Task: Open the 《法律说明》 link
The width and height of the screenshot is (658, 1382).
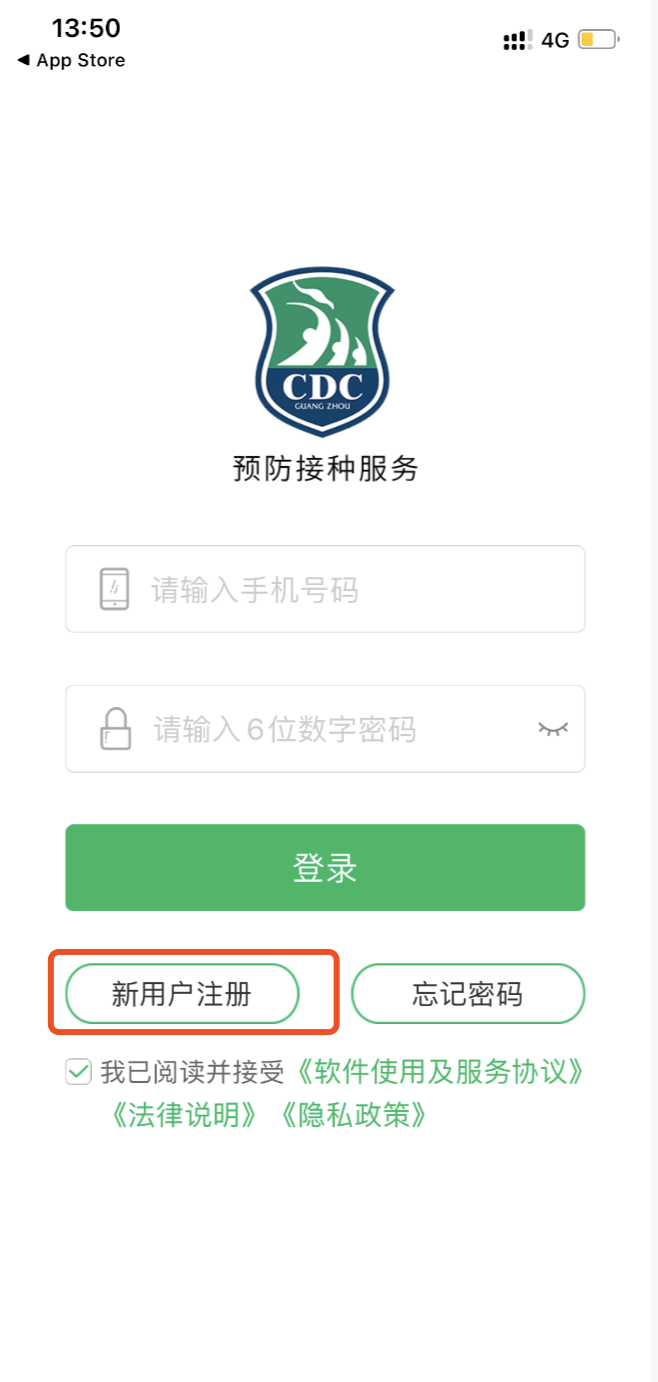Action: pyautogui.click(x=184, y=1114)
